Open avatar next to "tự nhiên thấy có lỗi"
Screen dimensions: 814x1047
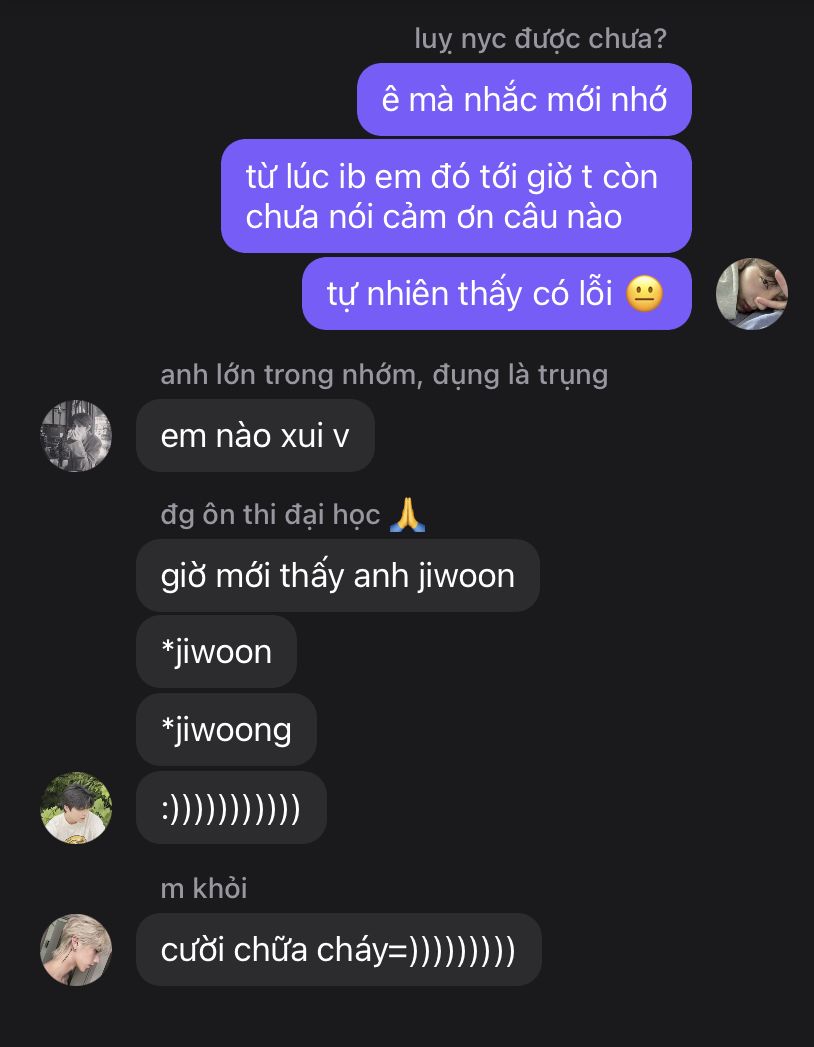(x=752, y=294)
